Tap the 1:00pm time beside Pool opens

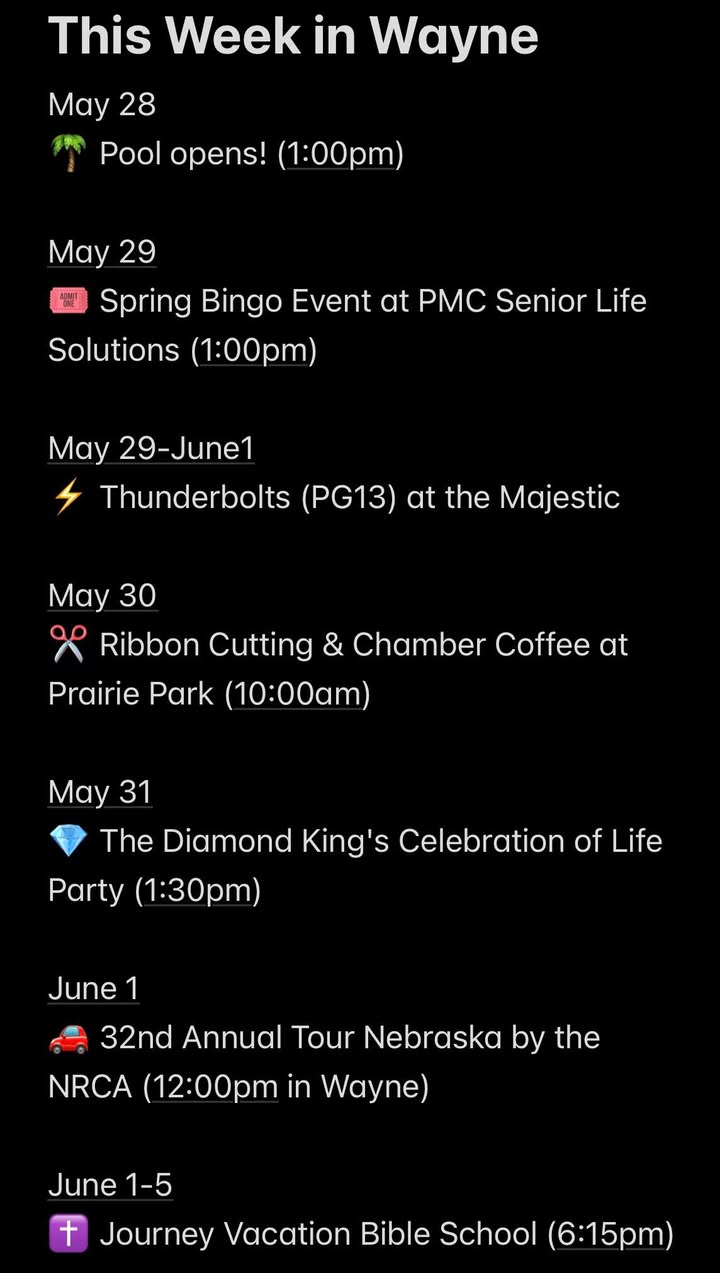click(340, 154)
